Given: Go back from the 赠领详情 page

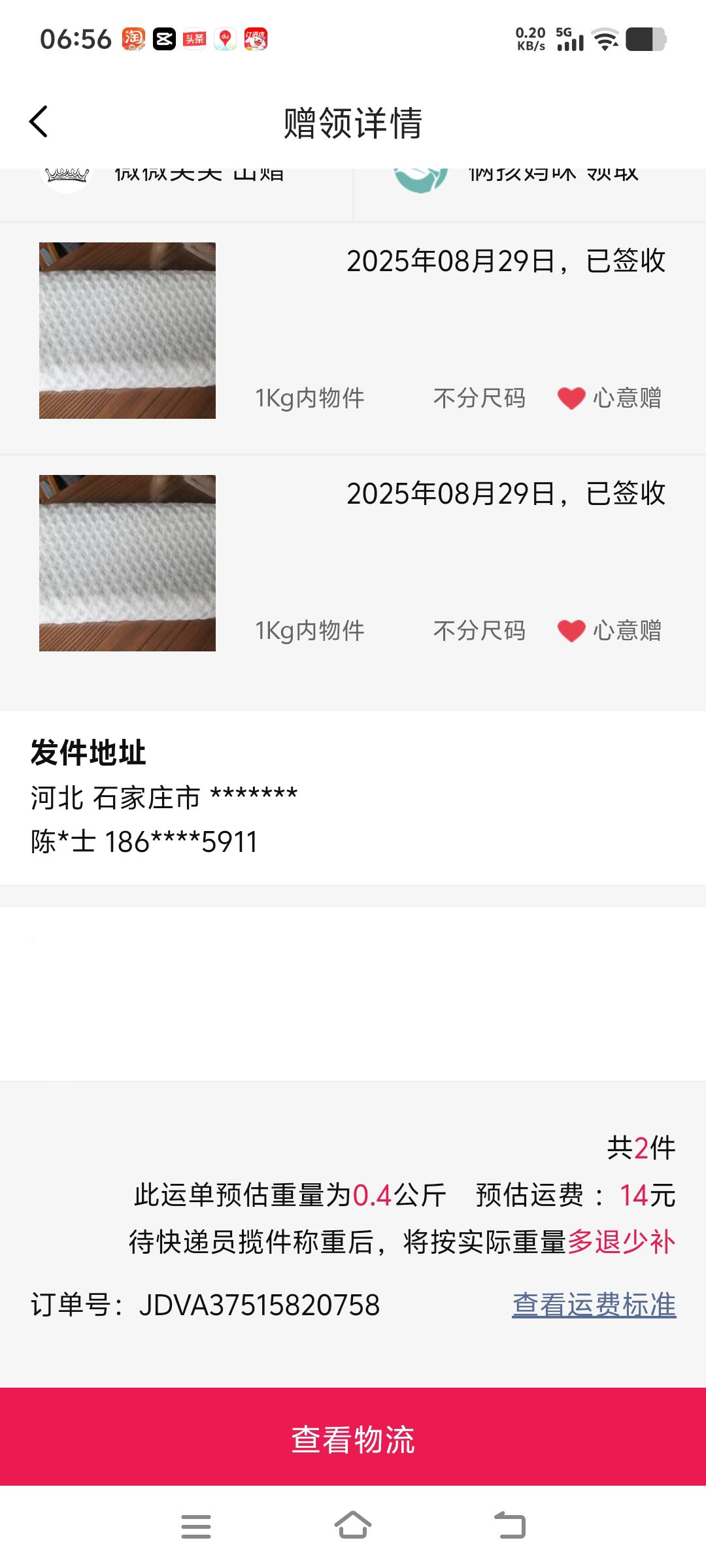Looking at the screenshot, I should (39, 122).
